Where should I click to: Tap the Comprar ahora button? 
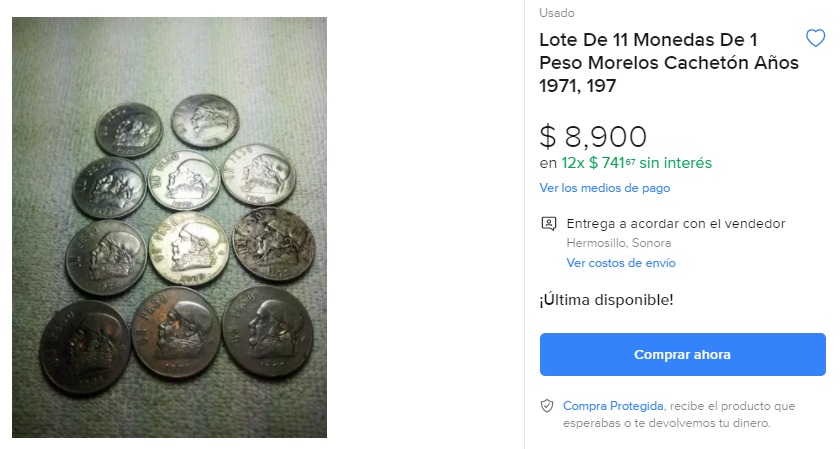(682, 355)
